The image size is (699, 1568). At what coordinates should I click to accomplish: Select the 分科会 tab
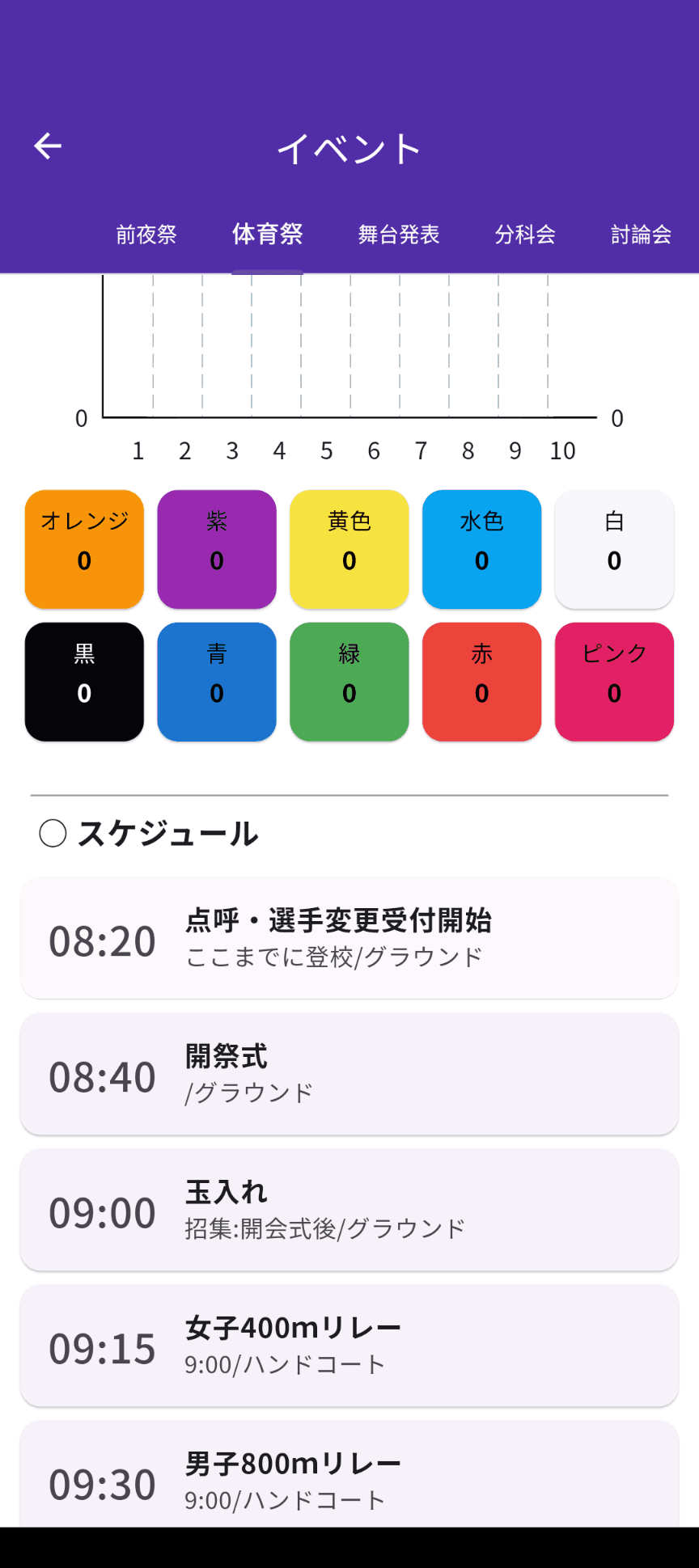pyautogui.click(x=525, y=234)
